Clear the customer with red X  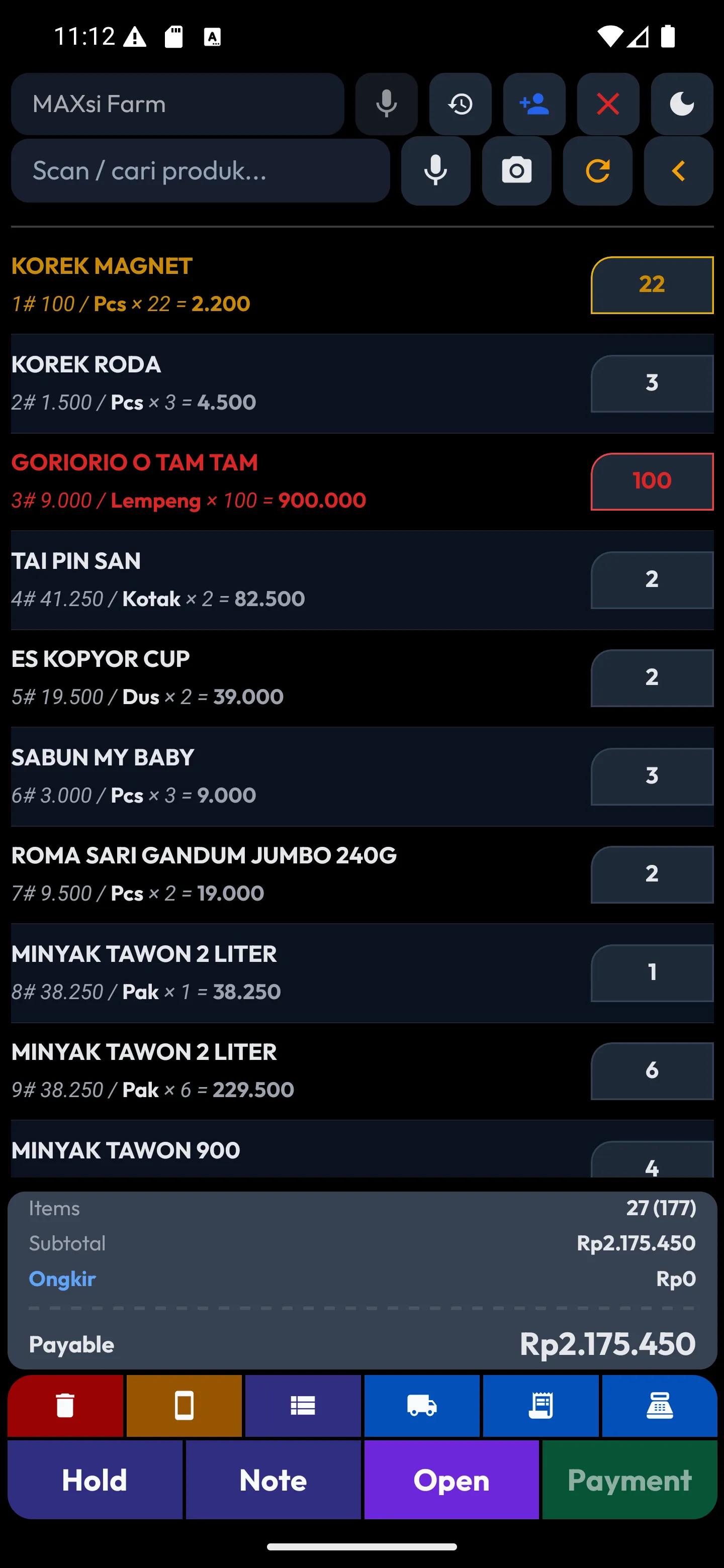click(608, 104)
